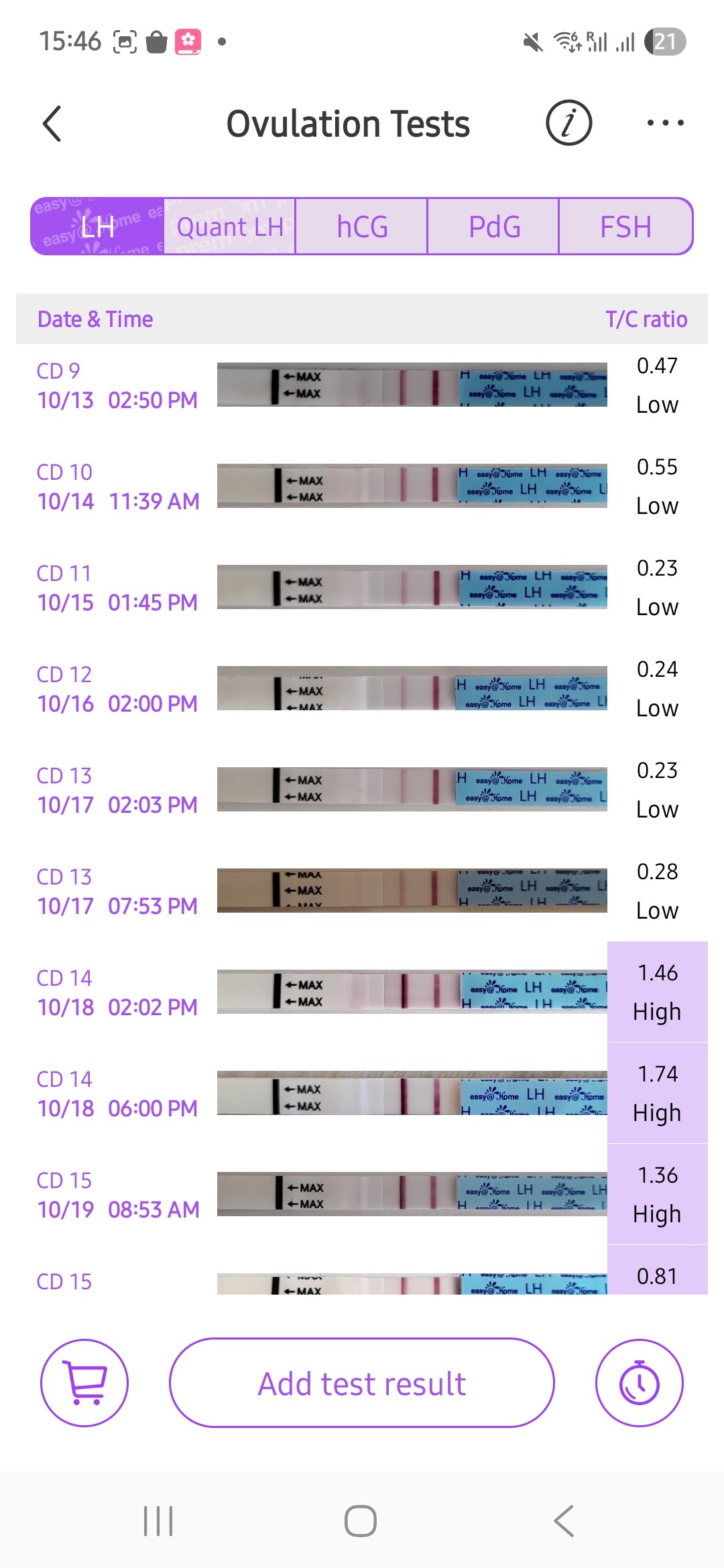Switch to the FSH tab
The image size is (724, 1568).
tap(625, 226)
